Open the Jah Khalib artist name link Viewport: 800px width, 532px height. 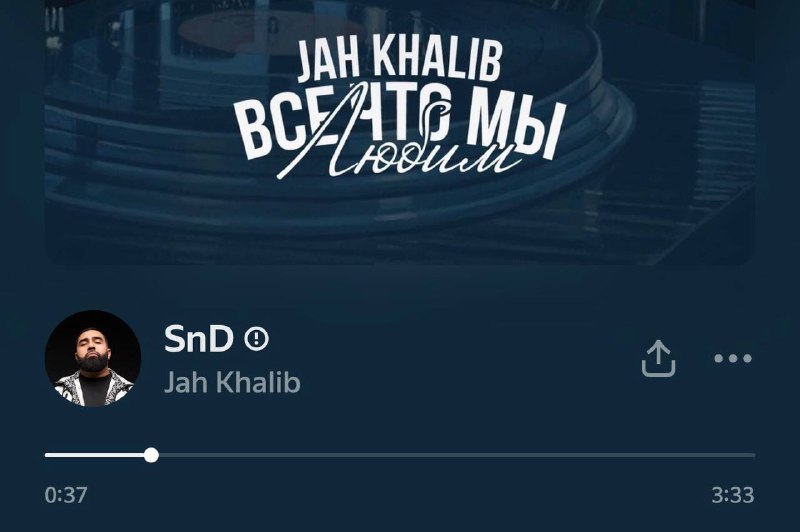(x=232, y=383)
